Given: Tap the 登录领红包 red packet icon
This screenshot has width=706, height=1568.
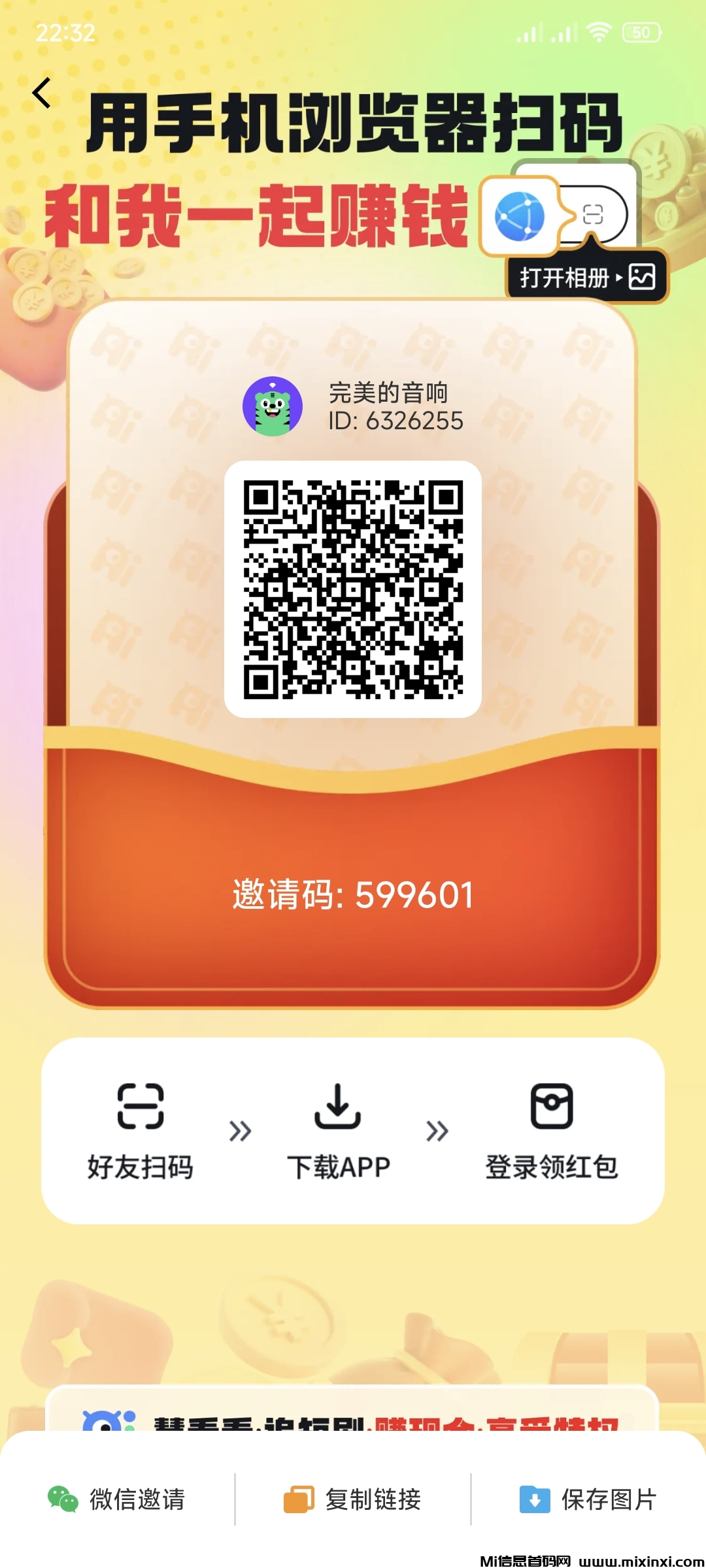Looking at the screenshot, I should 552,1106.
